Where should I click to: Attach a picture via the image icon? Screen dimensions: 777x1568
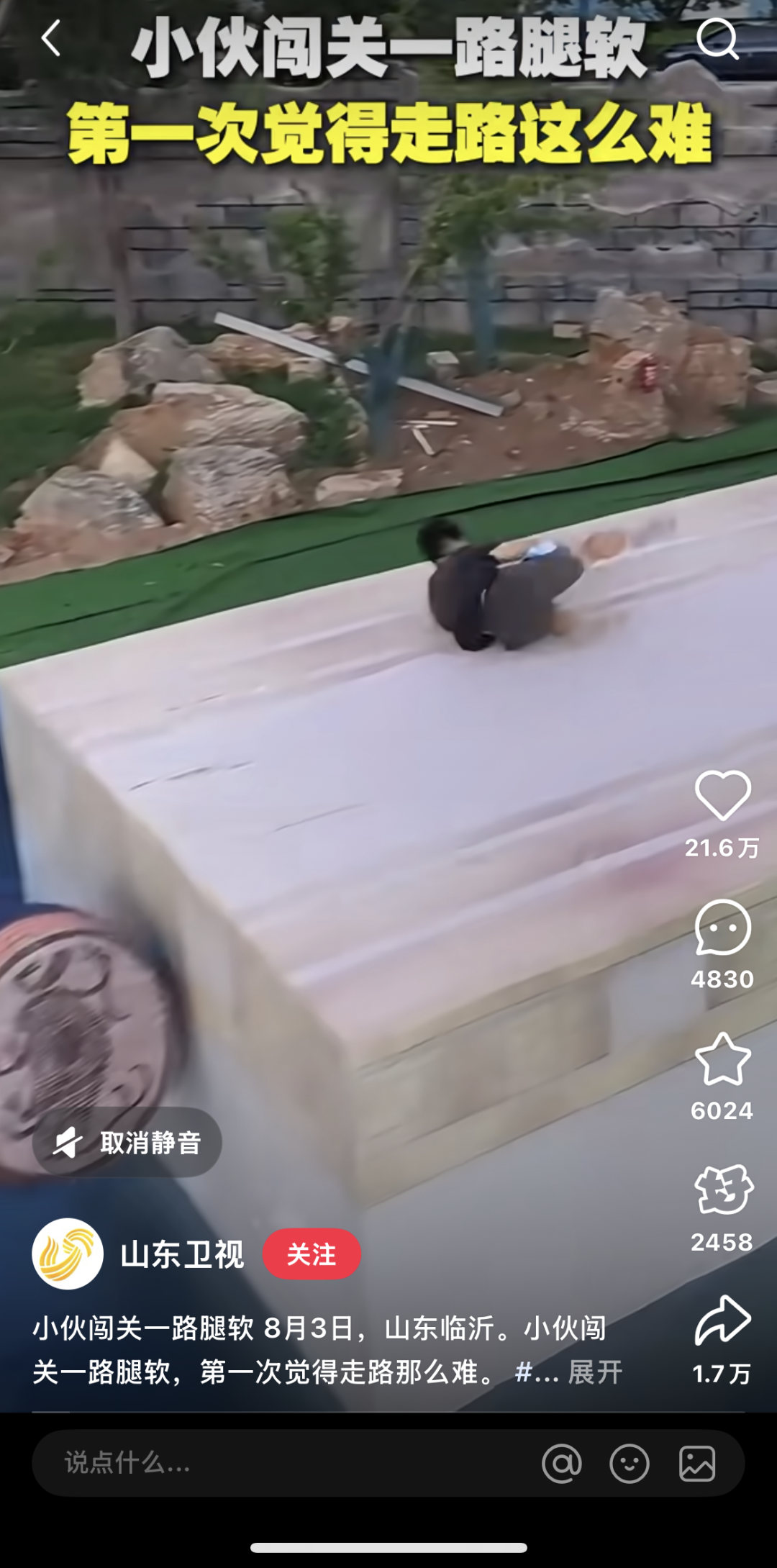pos(697,1463)
